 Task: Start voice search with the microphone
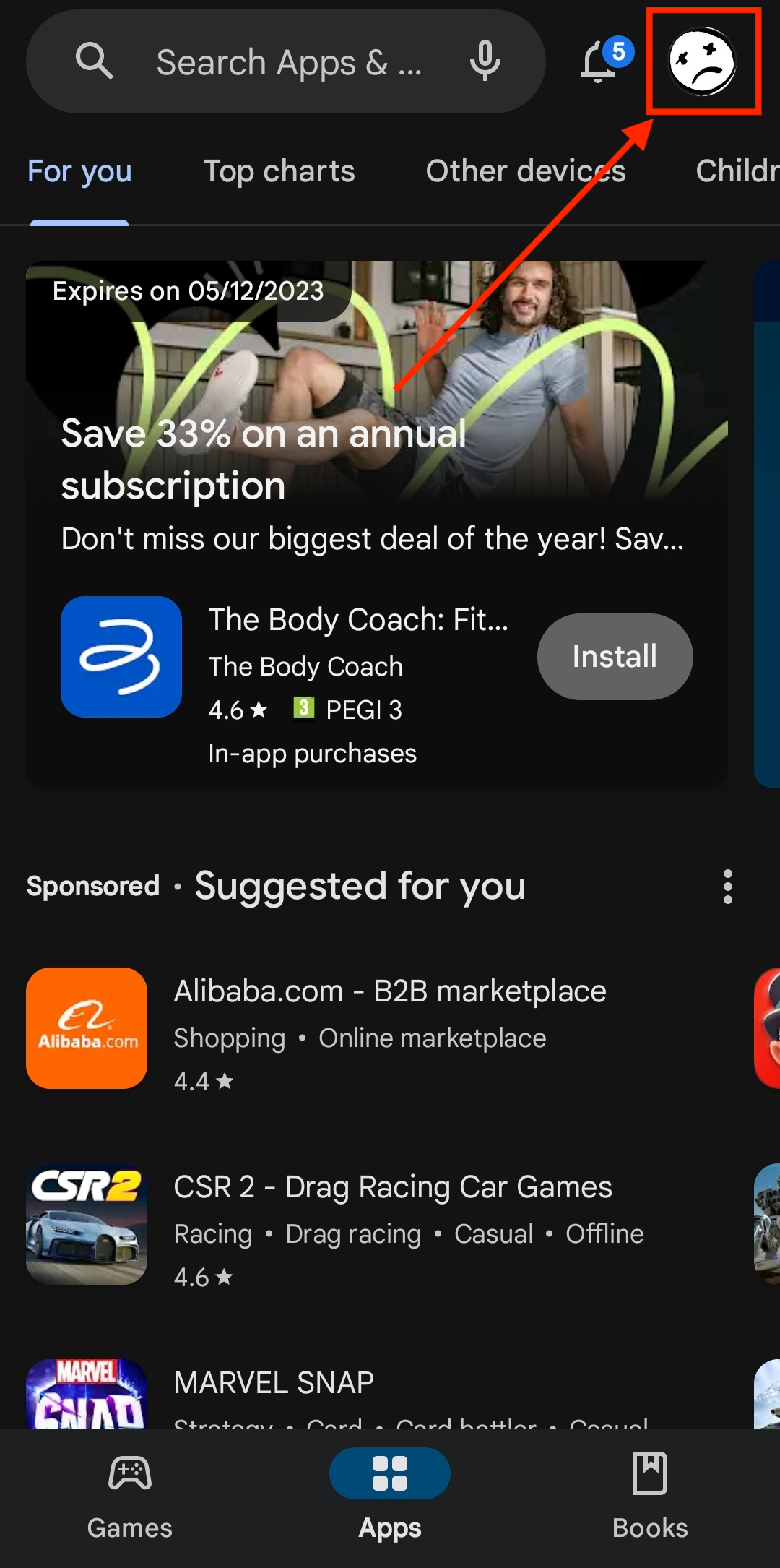(x=485, y=61)
